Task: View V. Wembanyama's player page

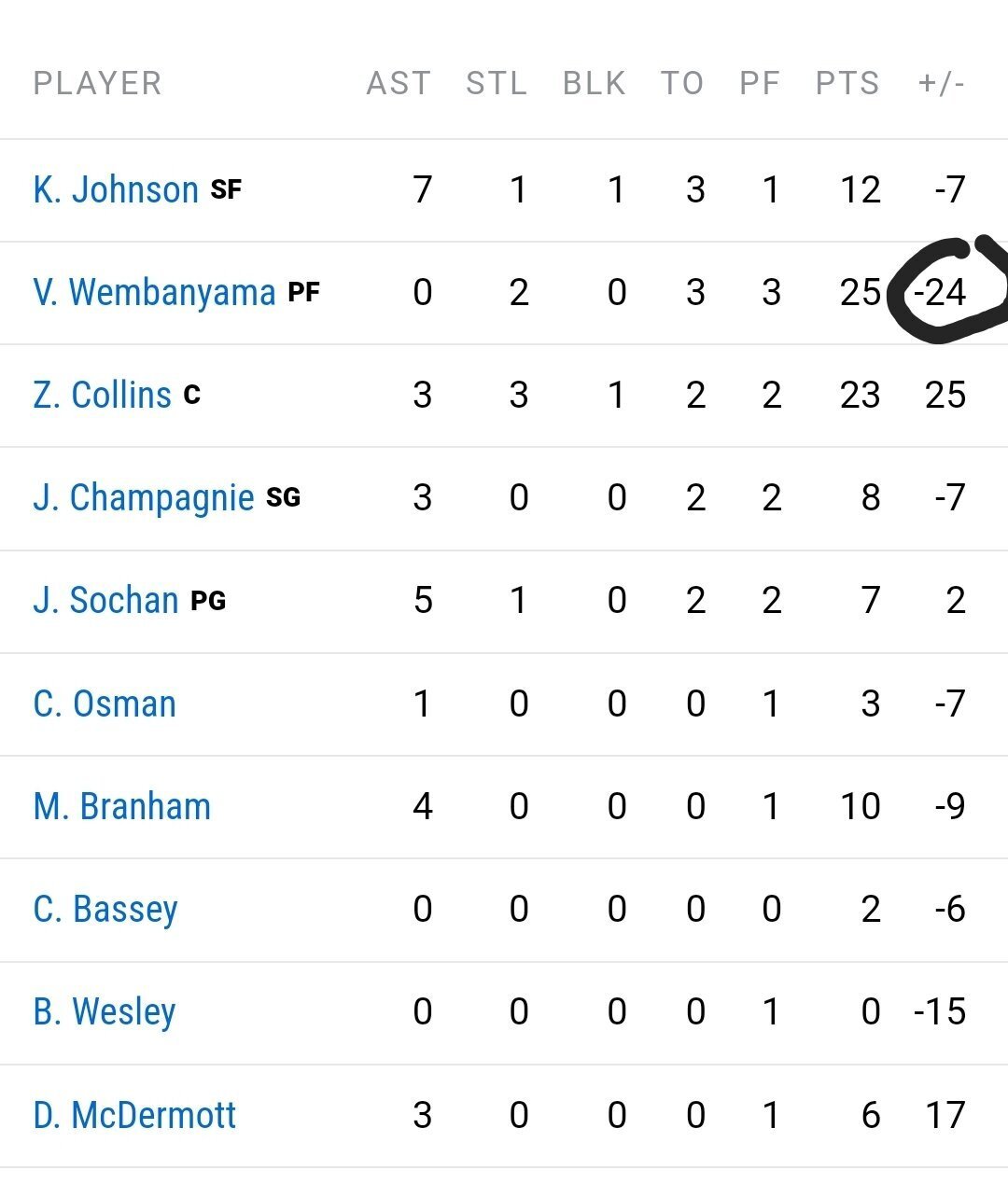Action: coord(154,293)
